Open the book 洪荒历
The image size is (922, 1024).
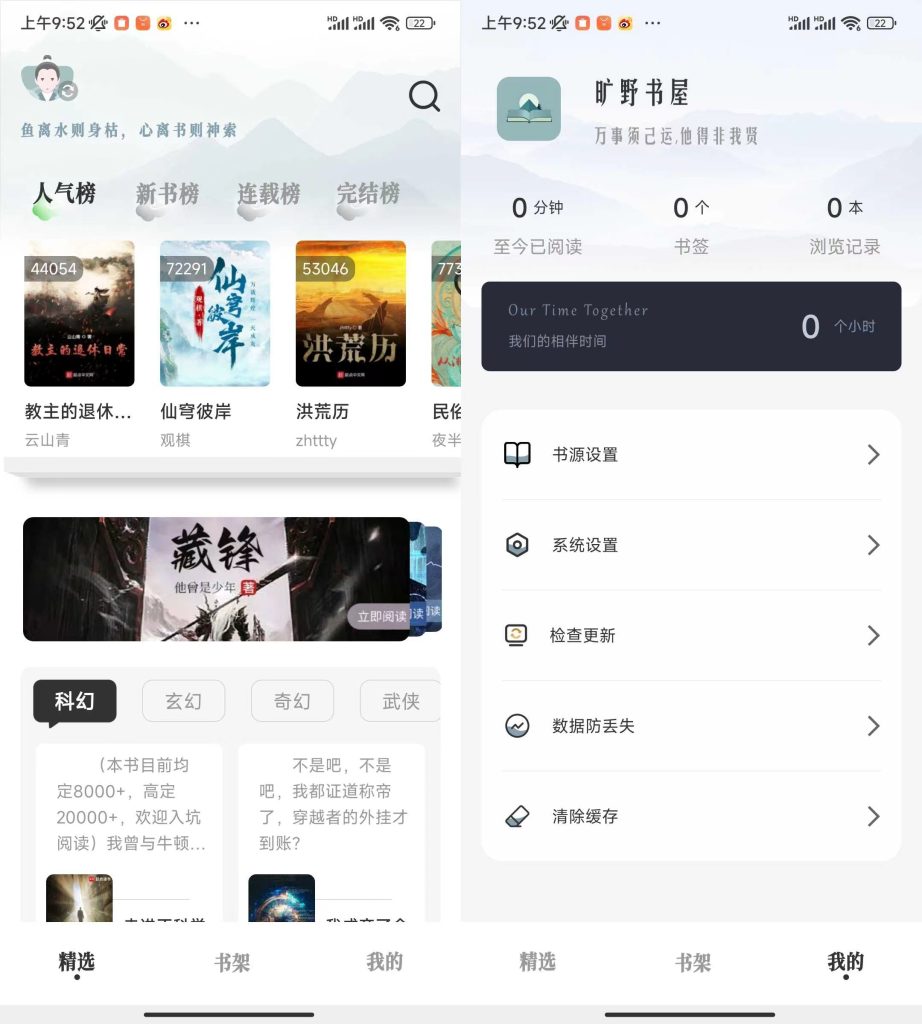tap(351, 313)
